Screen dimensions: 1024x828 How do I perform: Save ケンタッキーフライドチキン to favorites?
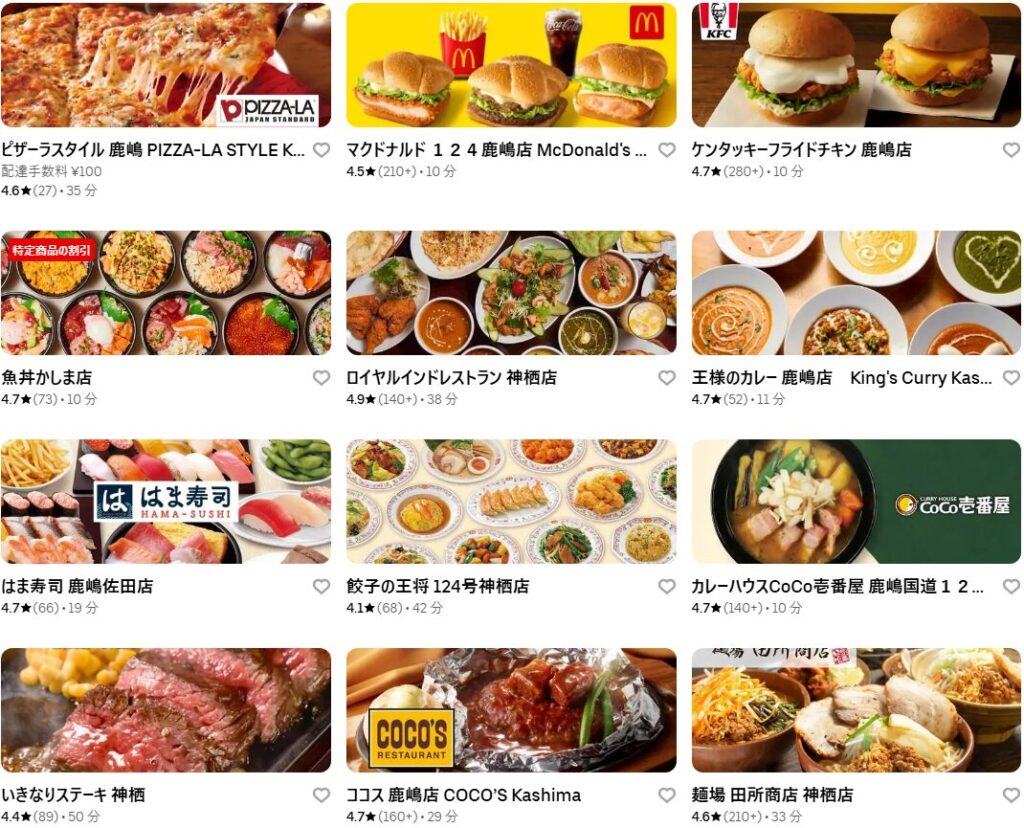(1011, 150)
